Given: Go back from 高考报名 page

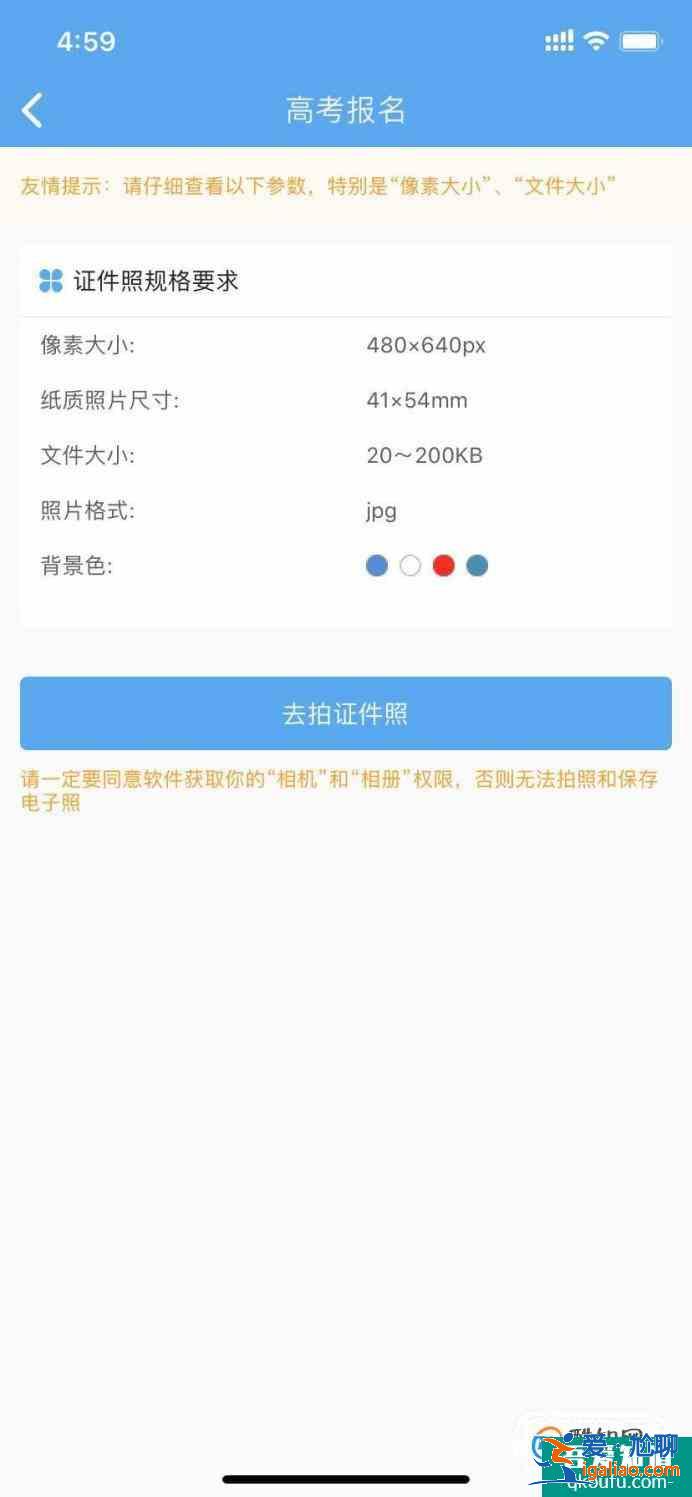Looking at the screenshot, I should pos(33,110).
